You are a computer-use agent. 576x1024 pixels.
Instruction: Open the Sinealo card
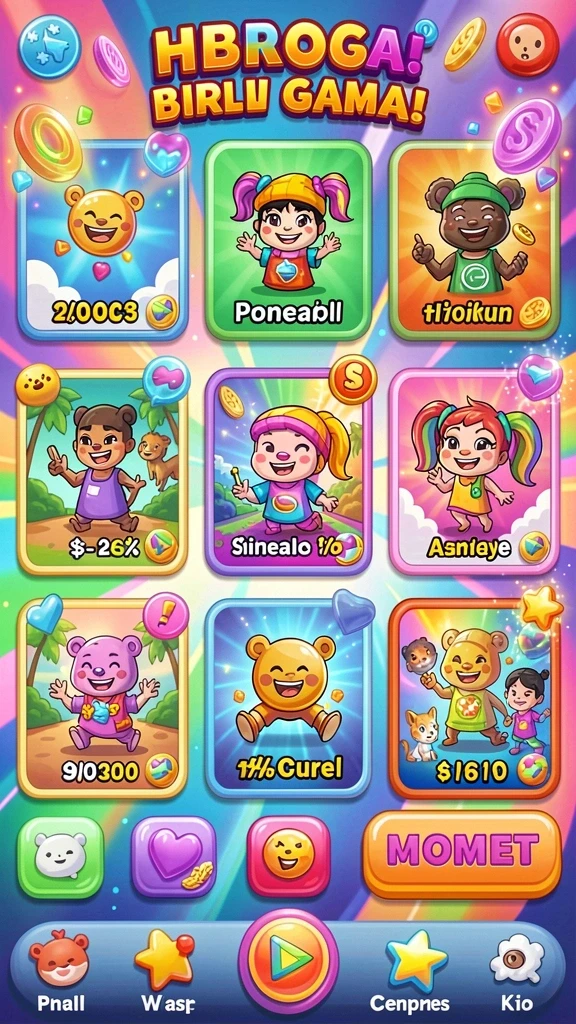click(x=288, y=472)
